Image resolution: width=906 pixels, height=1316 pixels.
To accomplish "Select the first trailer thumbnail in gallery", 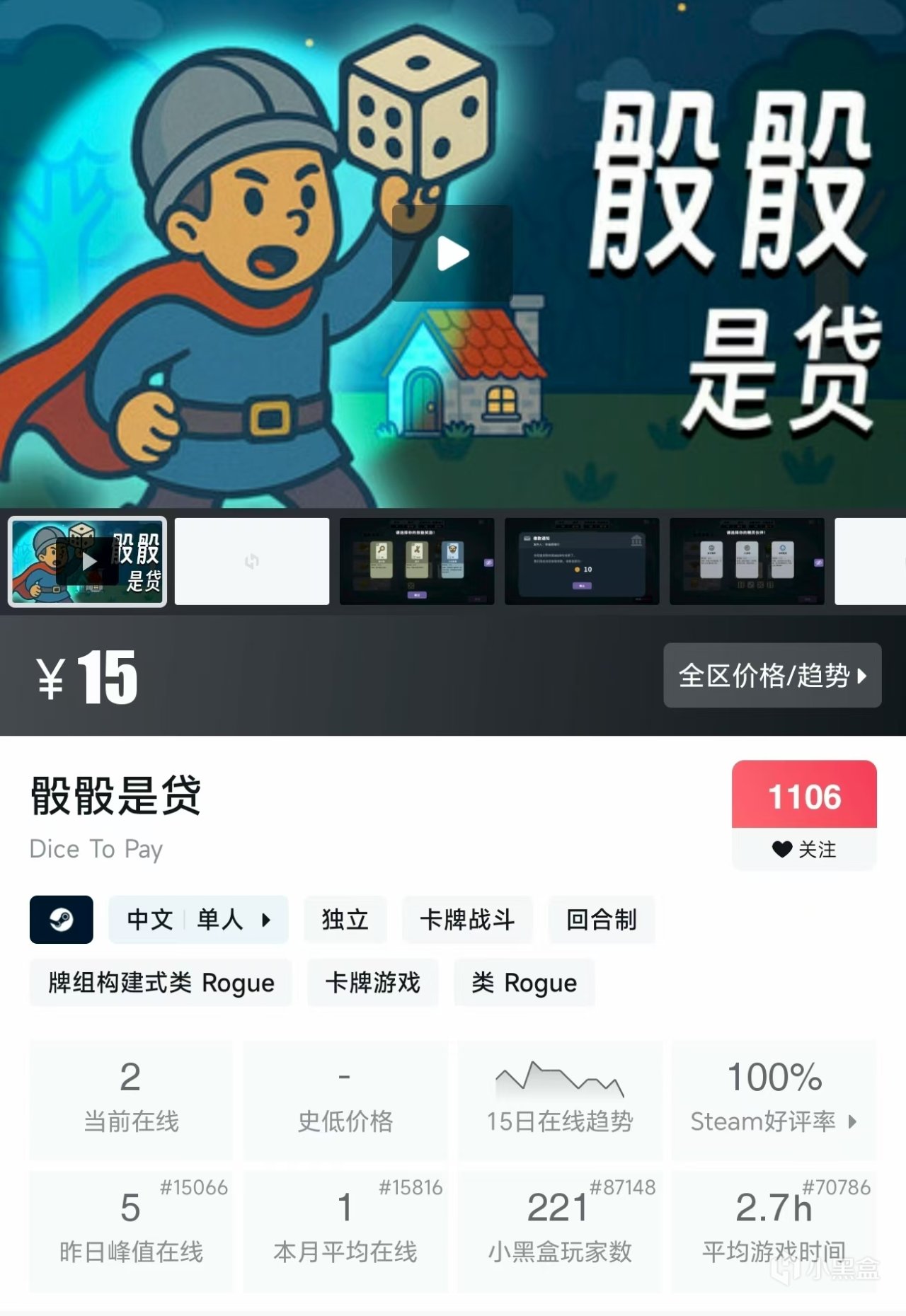I will [87, 562].
